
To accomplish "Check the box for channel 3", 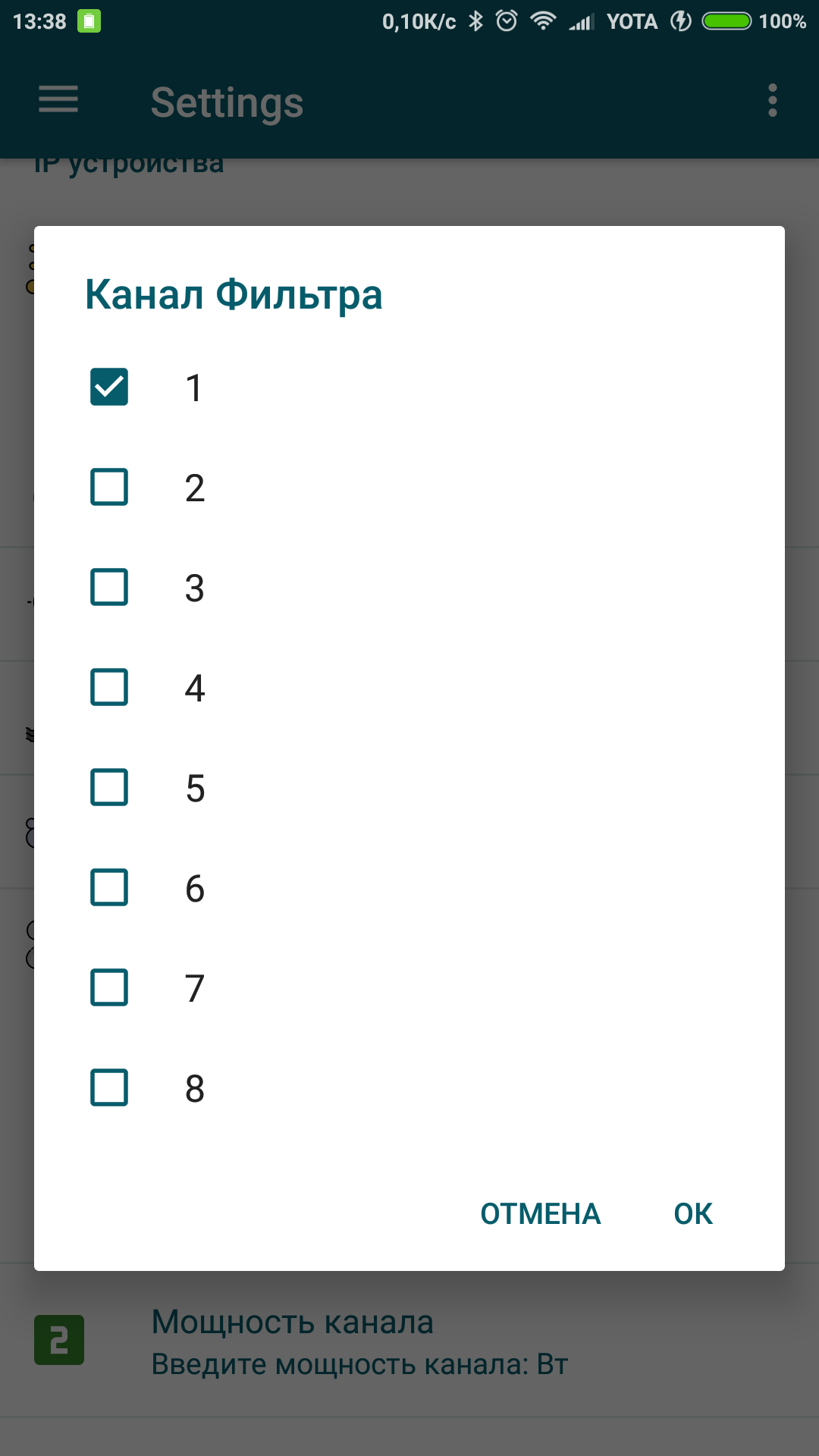I will (x=109, y=587).
